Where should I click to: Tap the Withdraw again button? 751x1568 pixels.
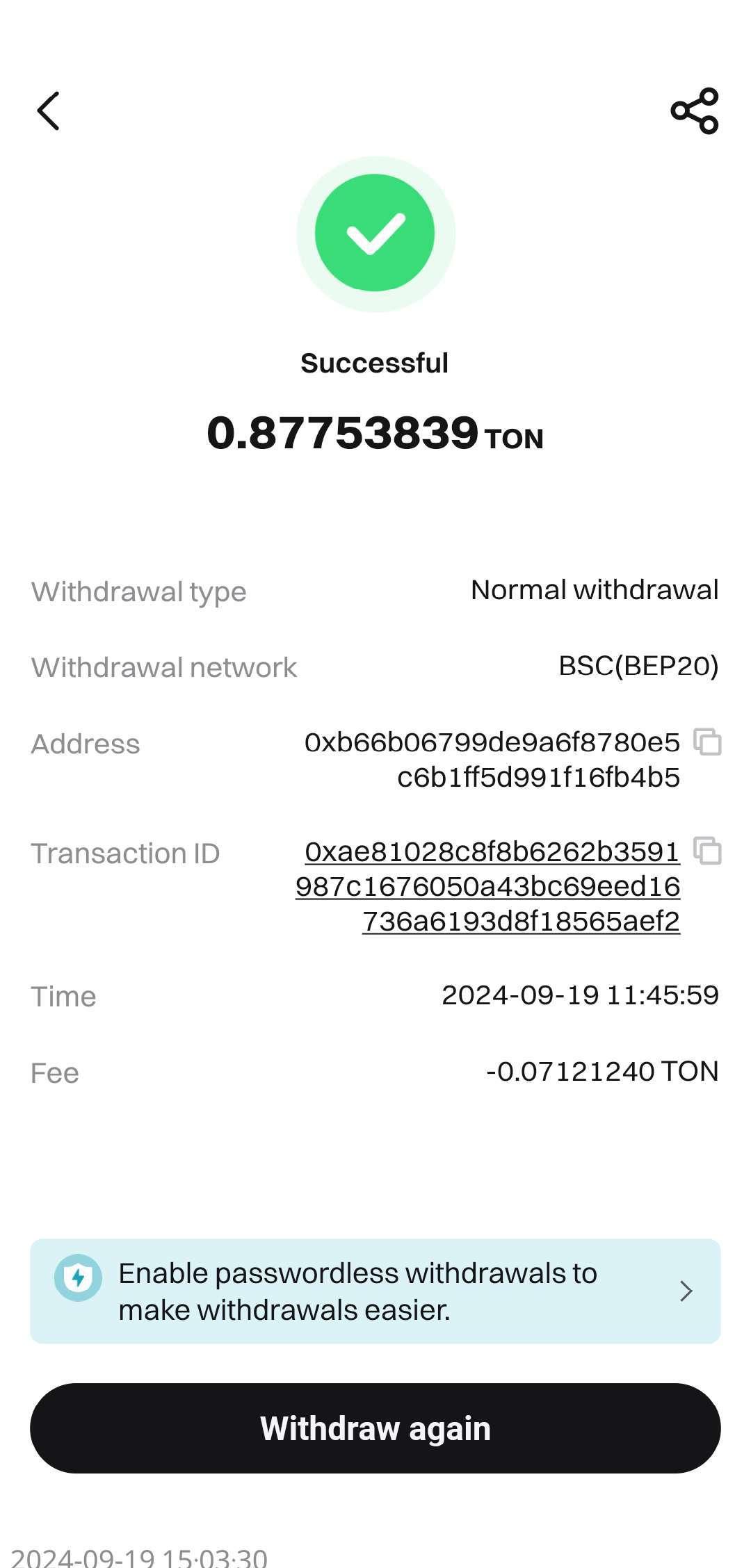[375, 1428]
